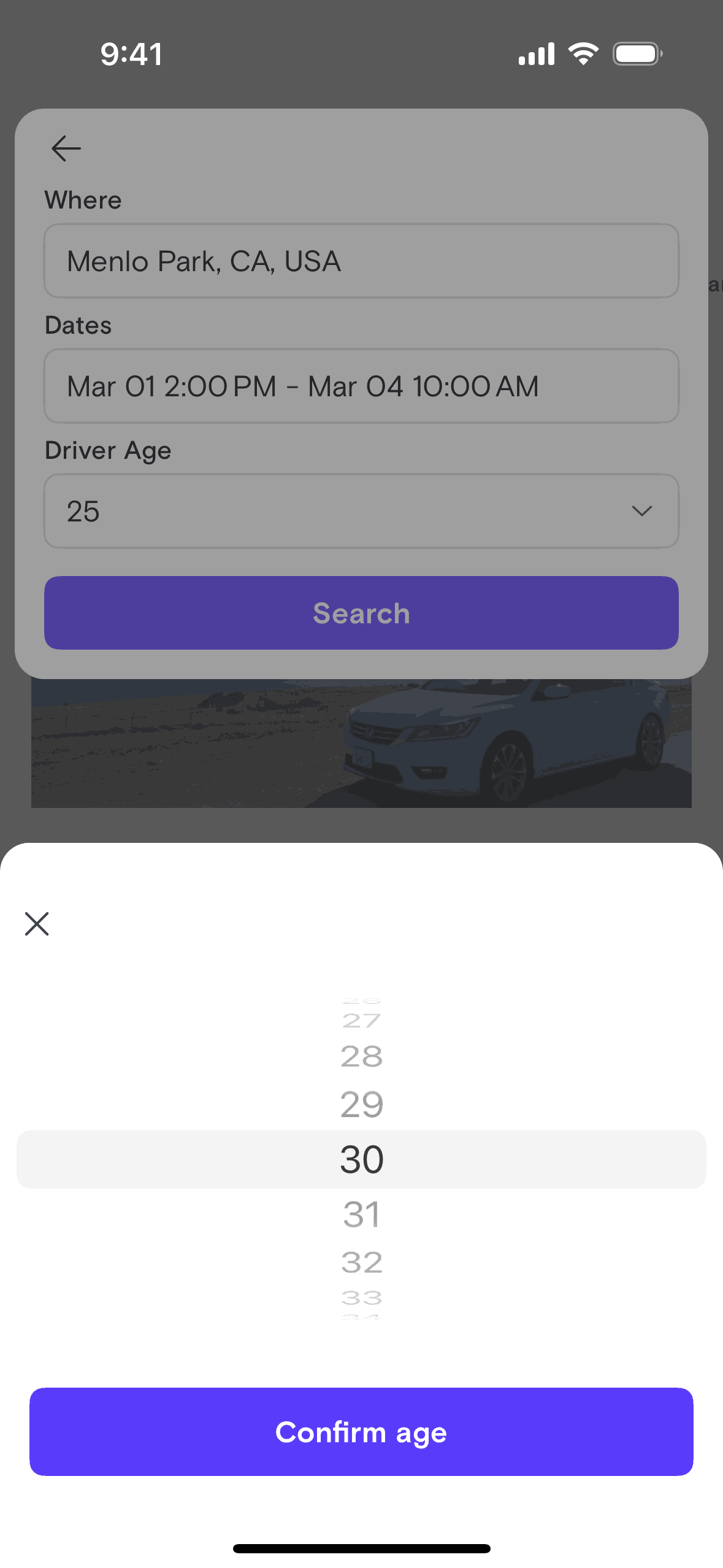Pick age 32 from the wheel
723x1568 pixels.
tap(361, 1262)
